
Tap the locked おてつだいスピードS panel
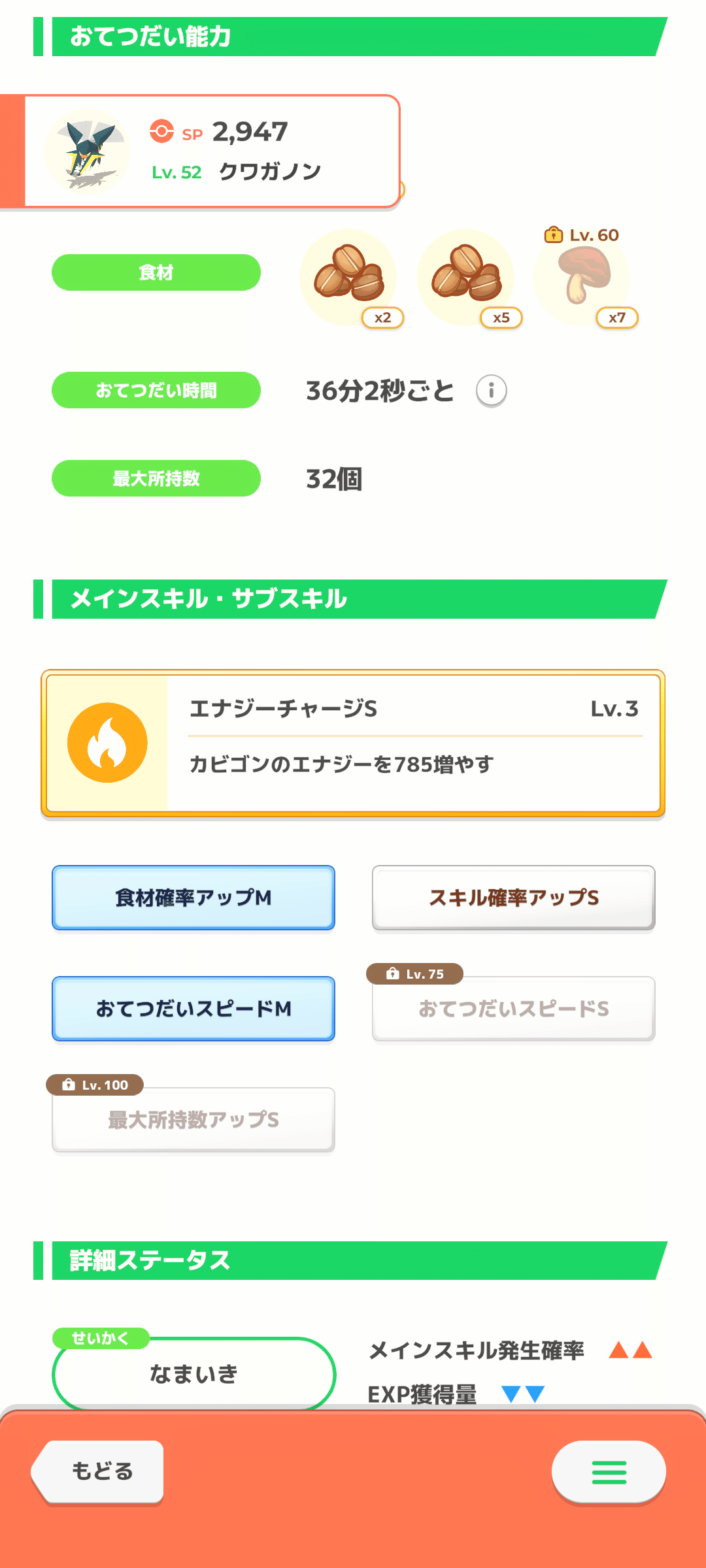513,1009
